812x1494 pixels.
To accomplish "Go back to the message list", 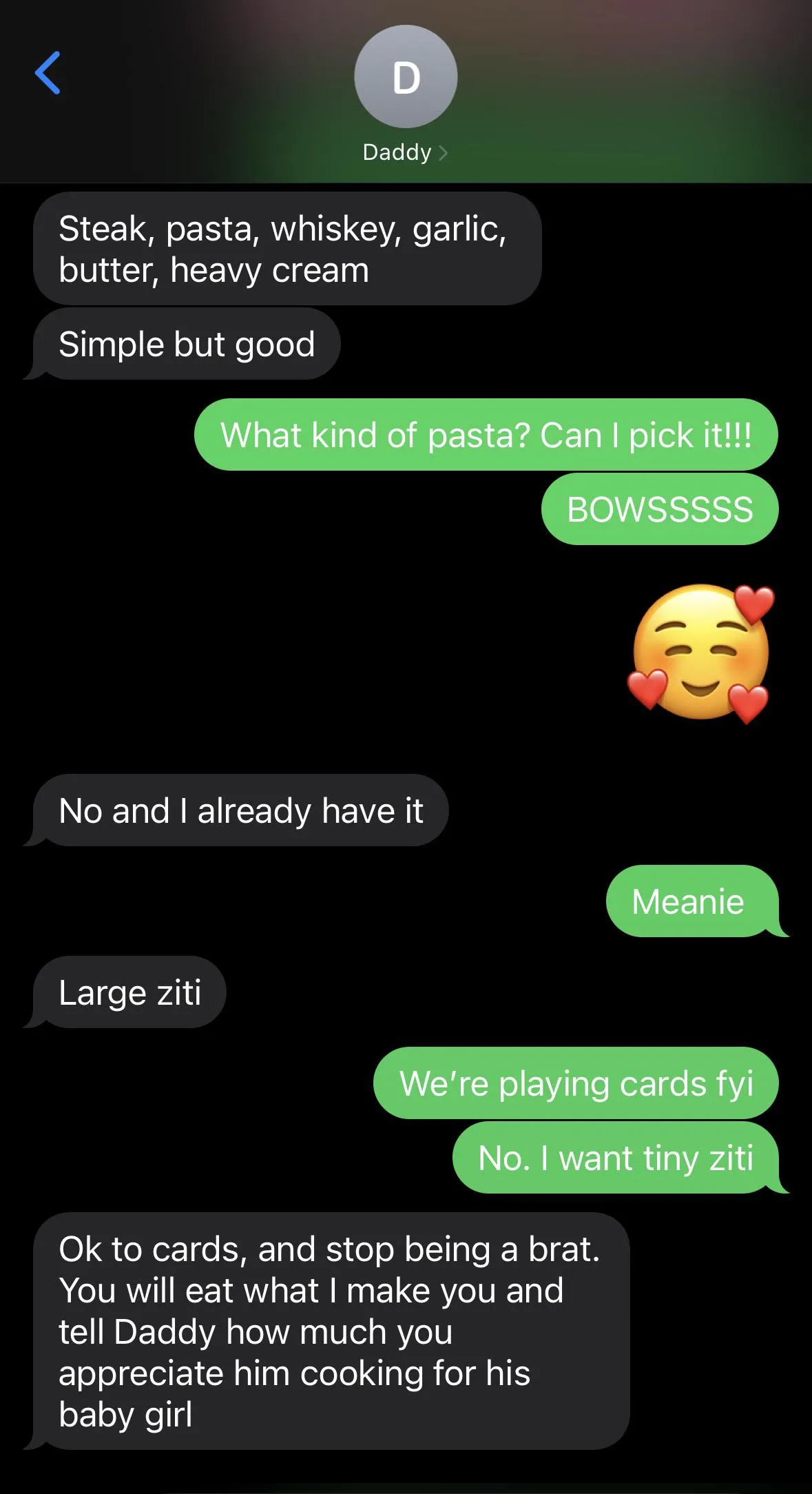I will tap(48, 73).
